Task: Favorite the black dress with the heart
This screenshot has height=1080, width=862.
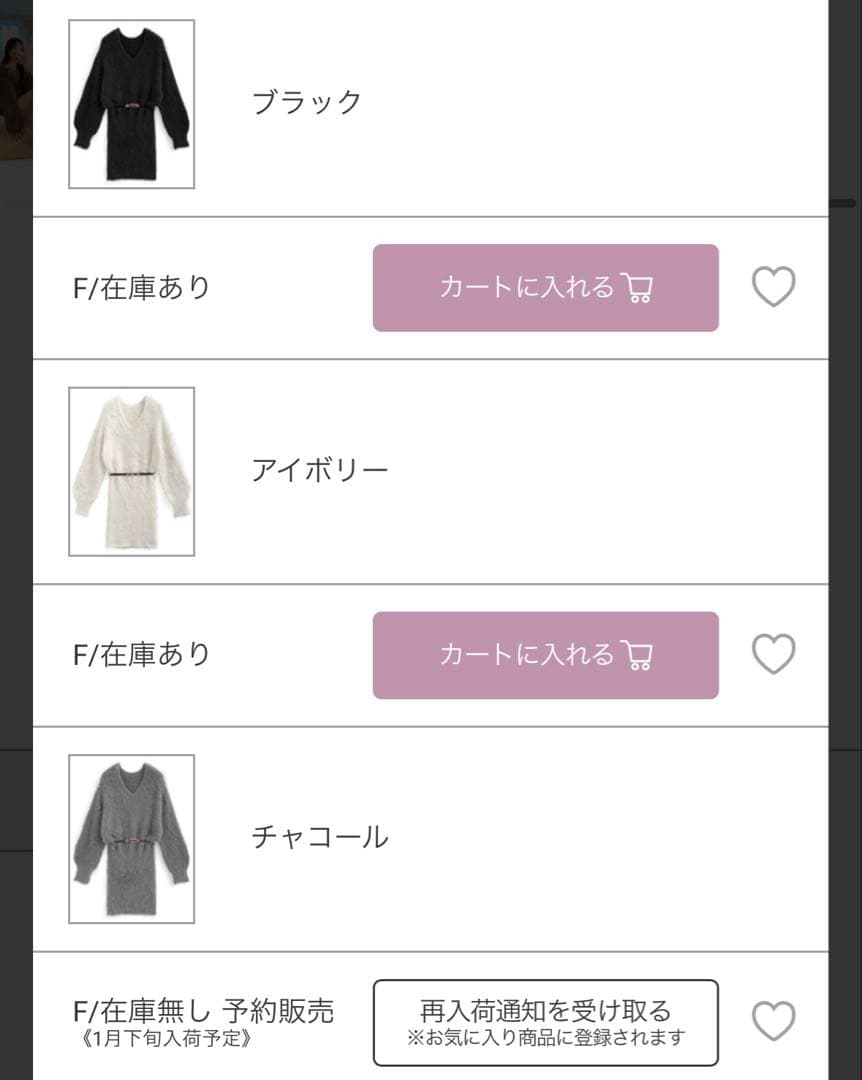Action: [773, 288]
